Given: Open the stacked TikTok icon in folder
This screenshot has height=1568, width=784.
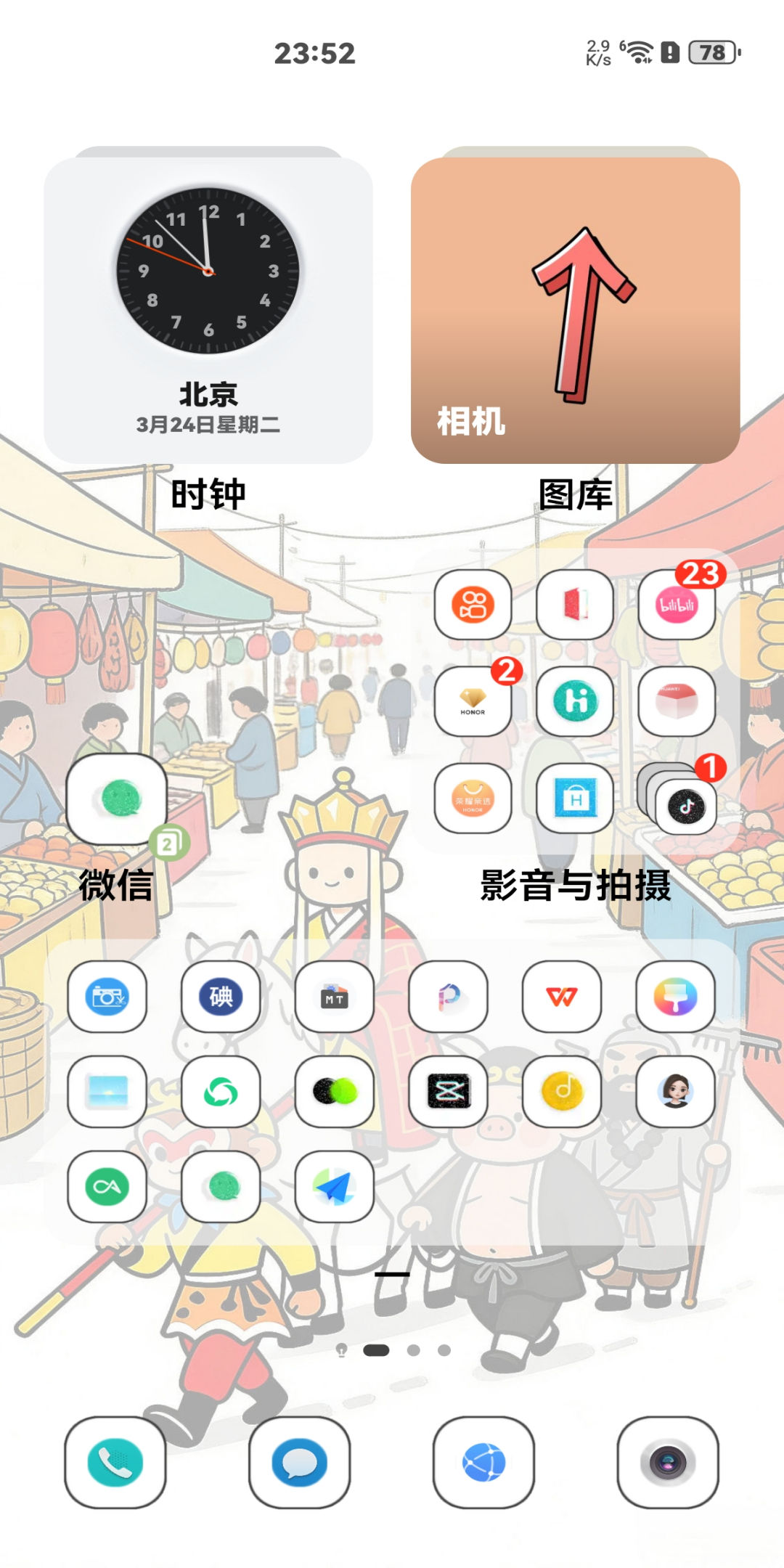Looking at the screenshot, I should pyautogui.click(x=685, y=806).
